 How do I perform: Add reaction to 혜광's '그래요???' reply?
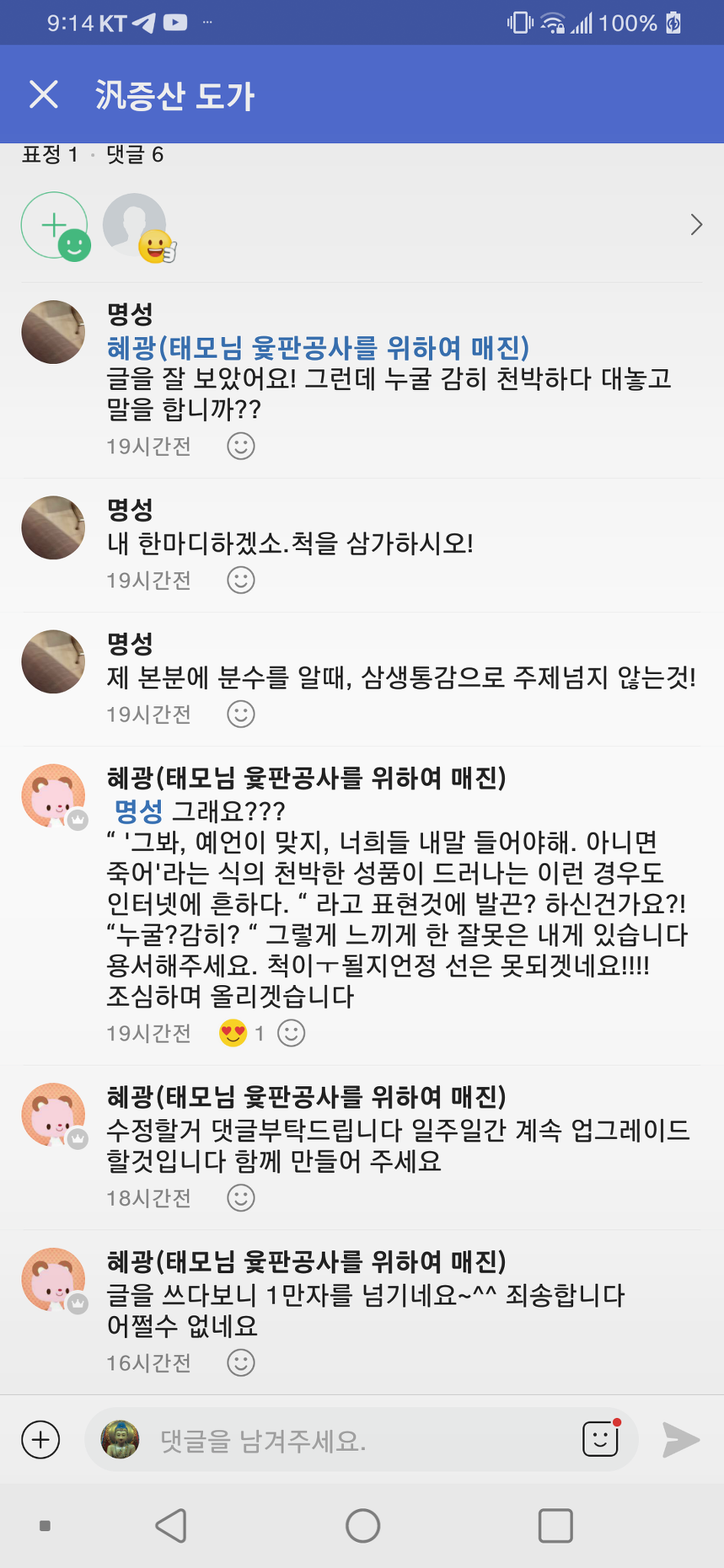click(x=291, y=1033)
